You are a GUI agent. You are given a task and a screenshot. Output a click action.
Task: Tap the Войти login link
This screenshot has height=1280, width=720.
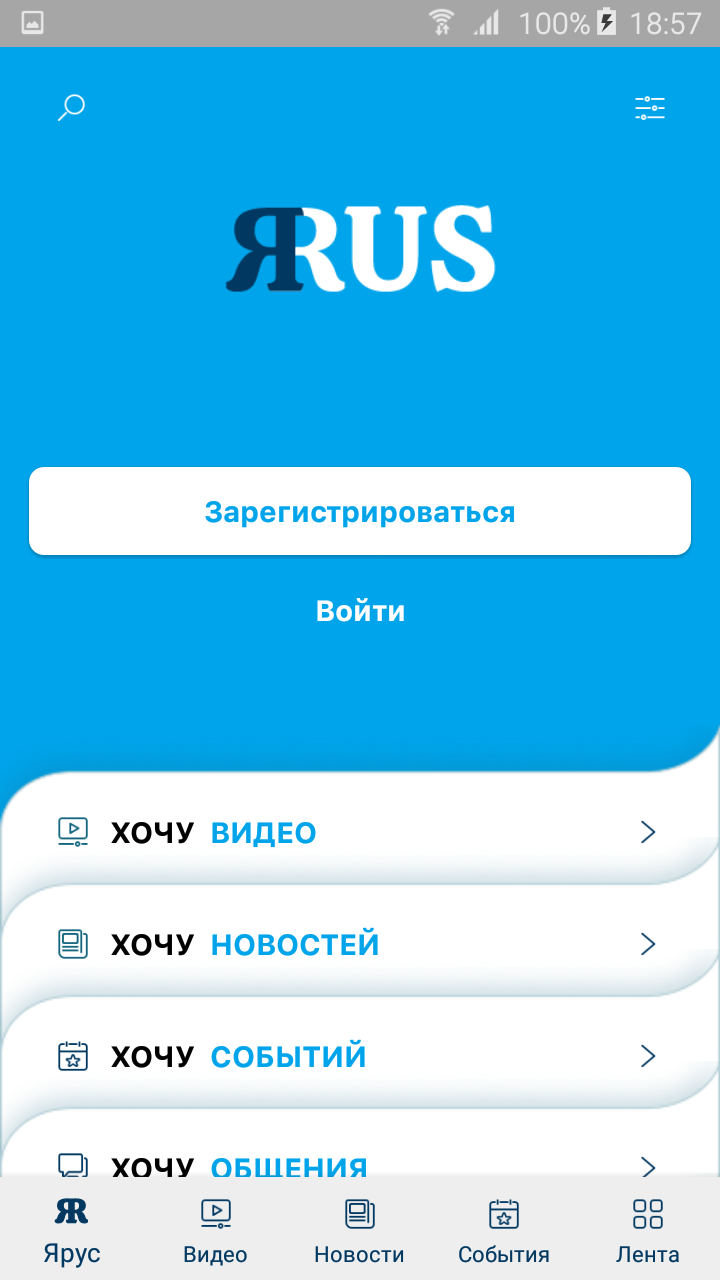coord(360,611)
